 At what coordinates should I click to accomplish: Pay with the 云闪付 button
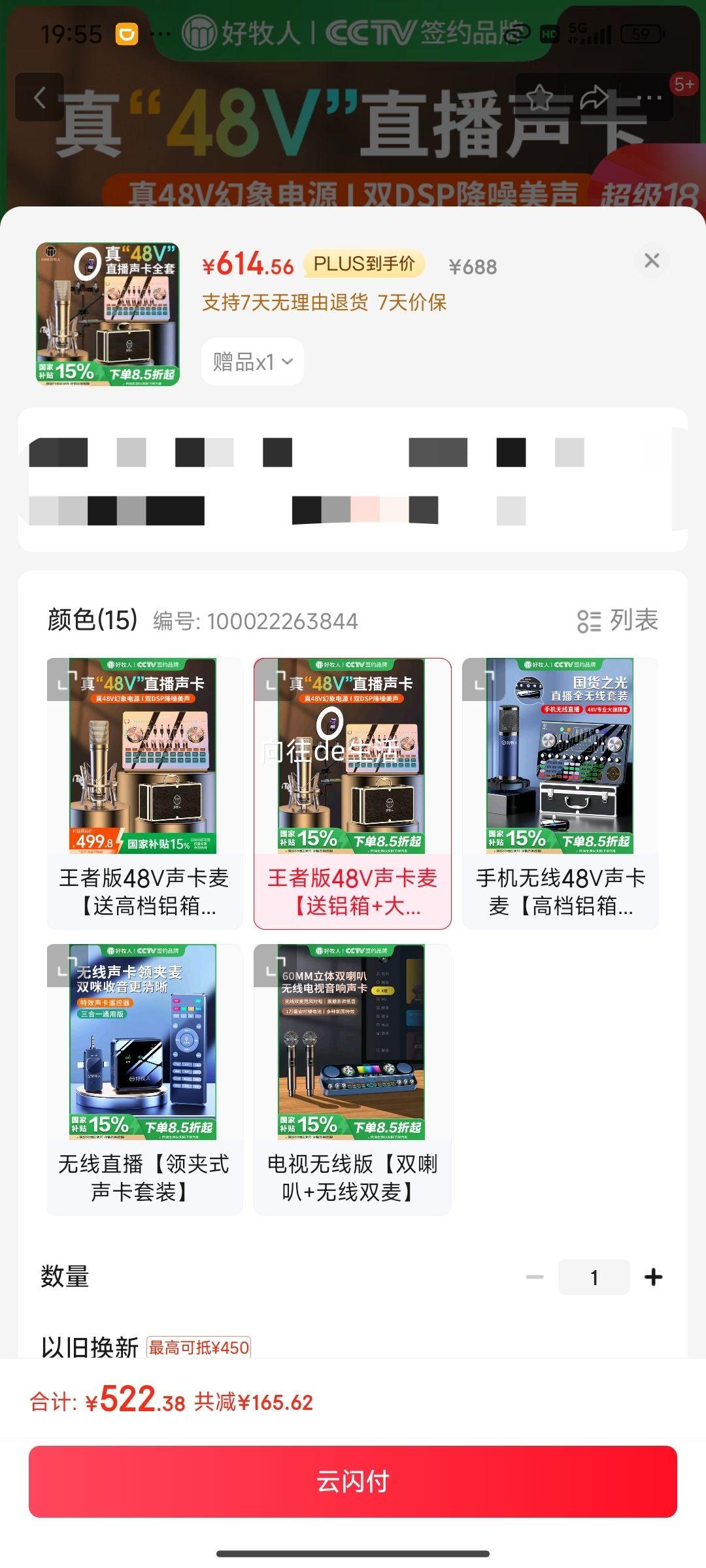pos(353,1481)
